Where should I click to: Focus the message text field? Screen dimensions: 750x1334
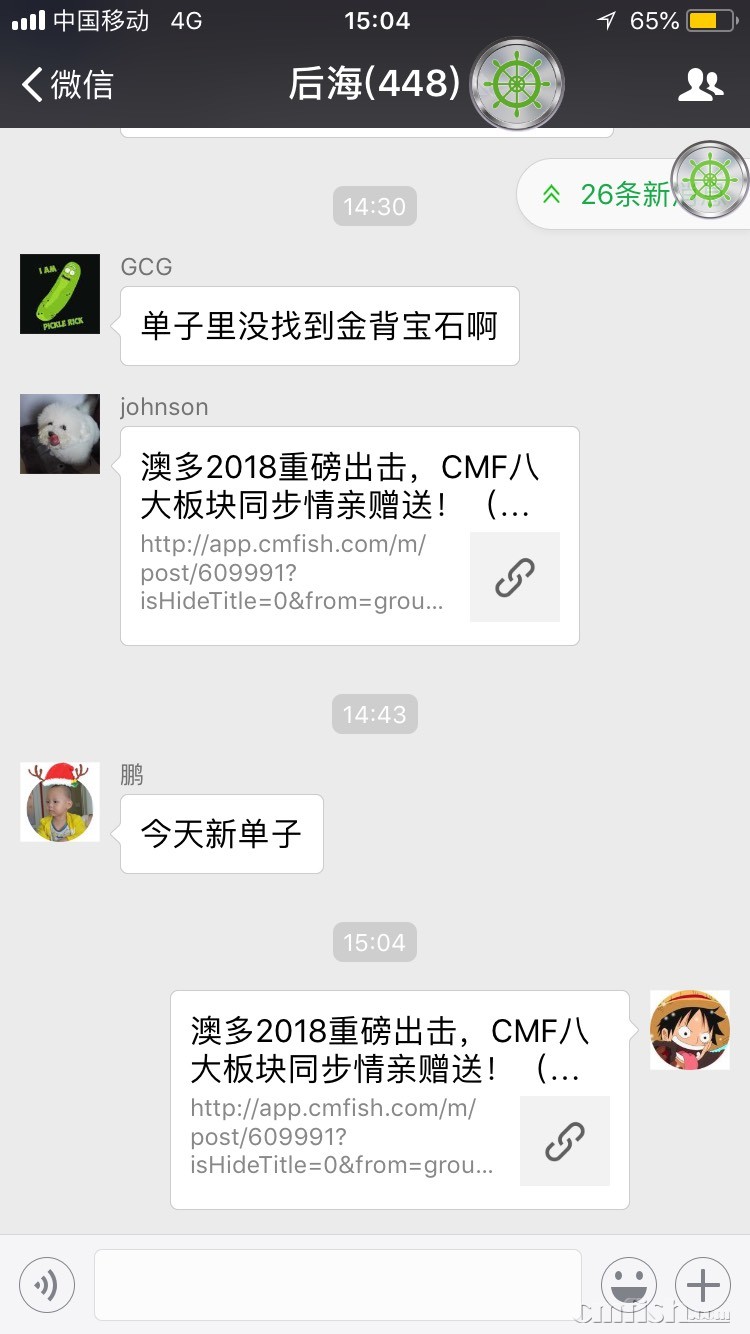coord(337,1284)
